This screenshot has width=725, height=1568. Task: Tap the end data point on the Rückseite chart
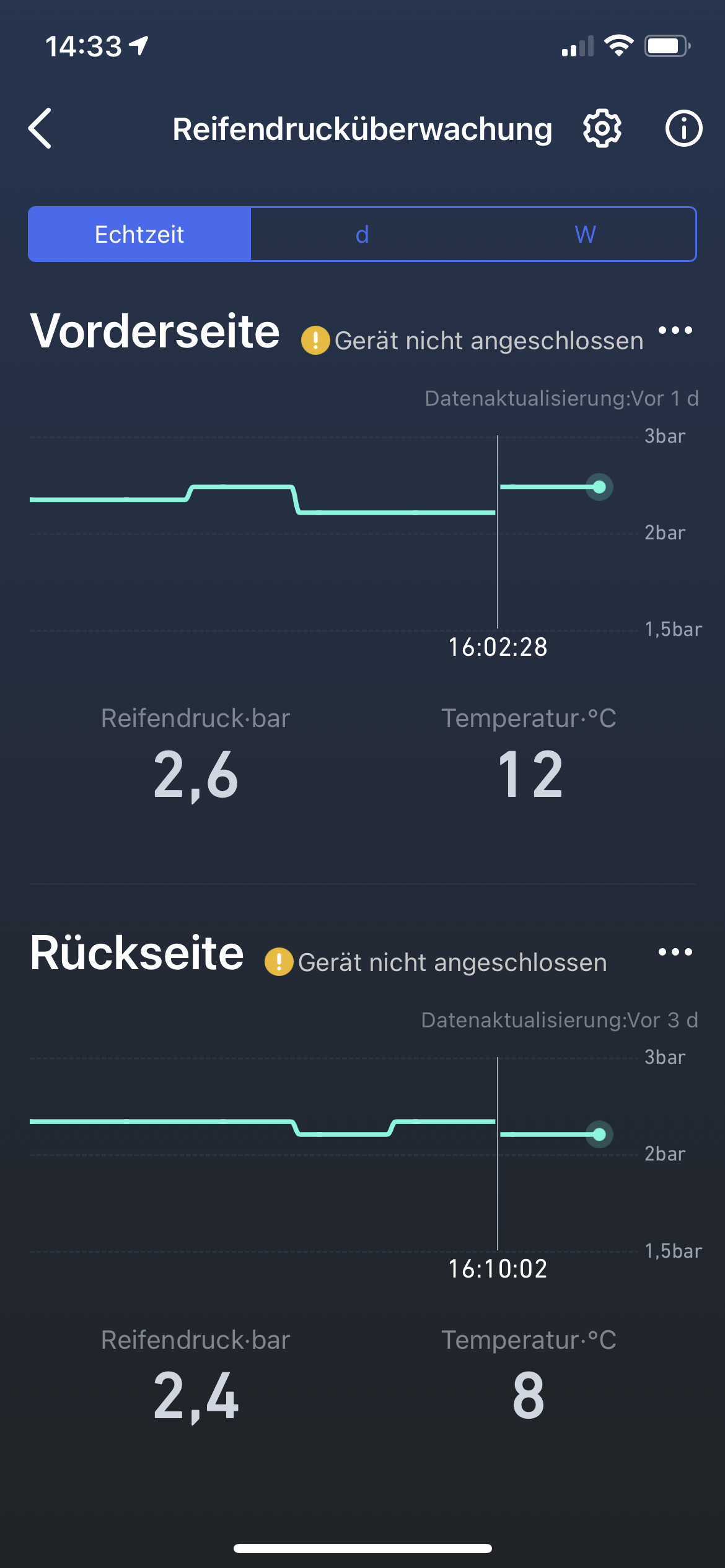coord(599,1135)
